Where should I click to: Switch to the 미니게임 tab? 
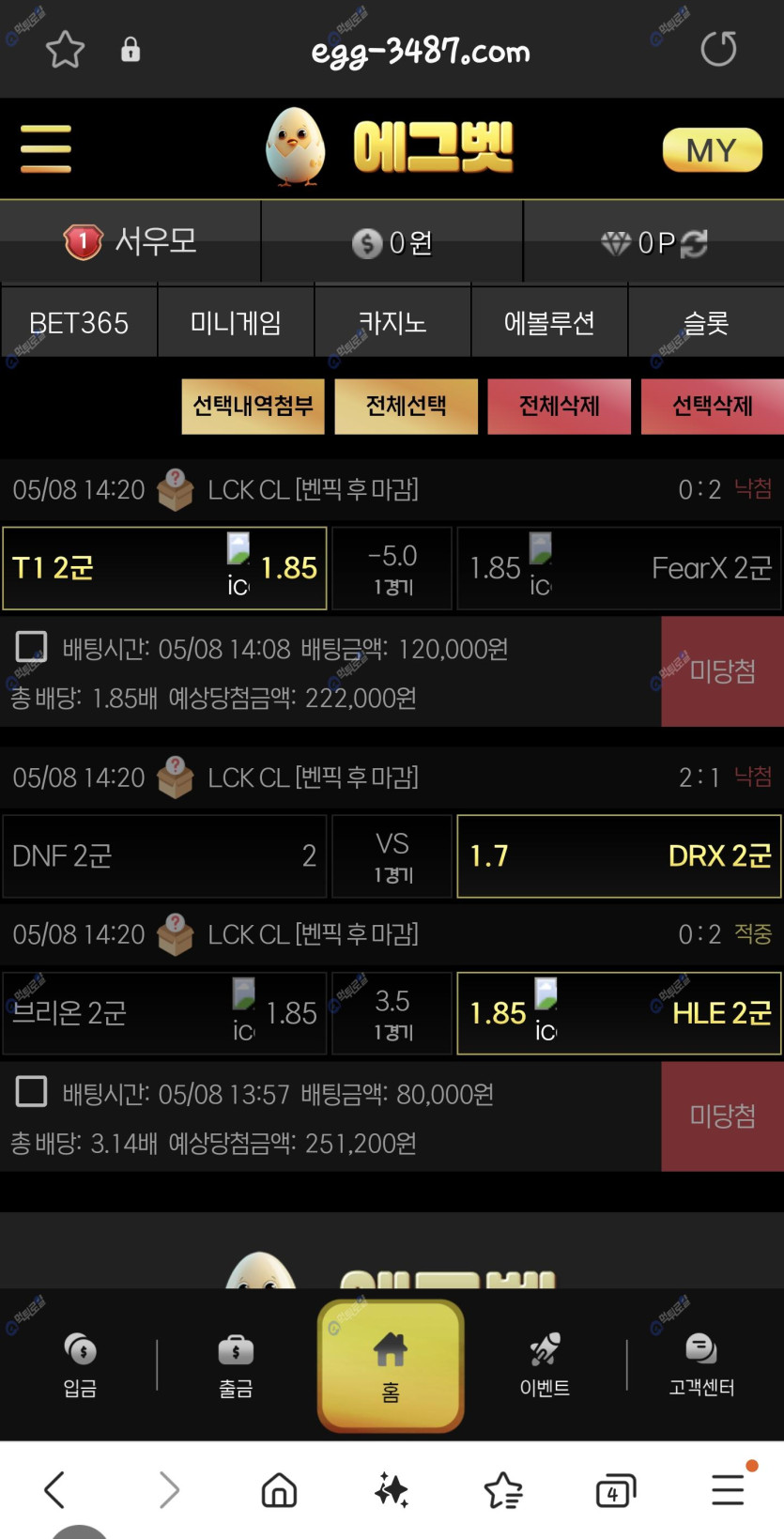tap(236, 323)
